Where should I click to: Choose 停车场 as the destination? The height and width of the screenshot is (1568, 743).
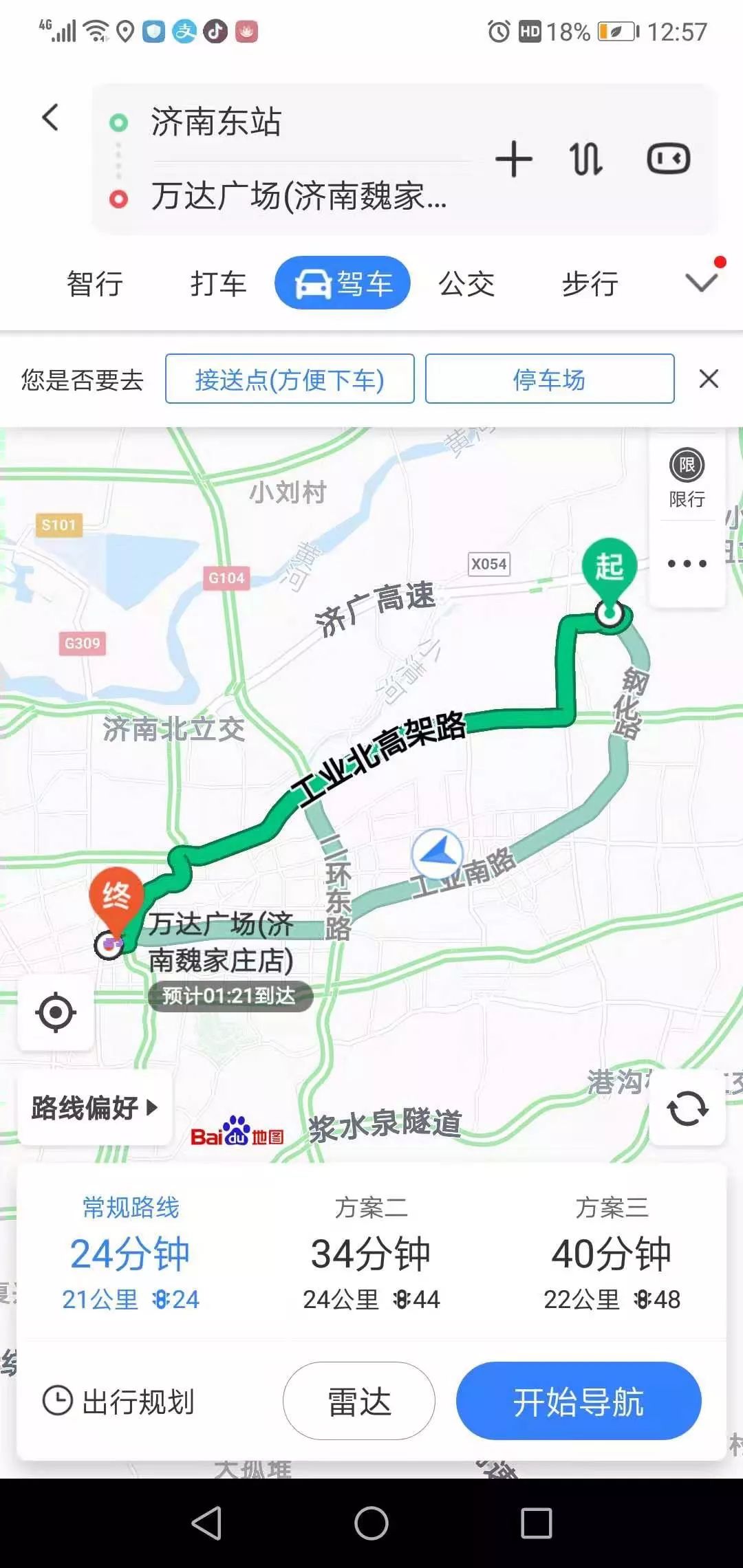[x=549, y=379]
